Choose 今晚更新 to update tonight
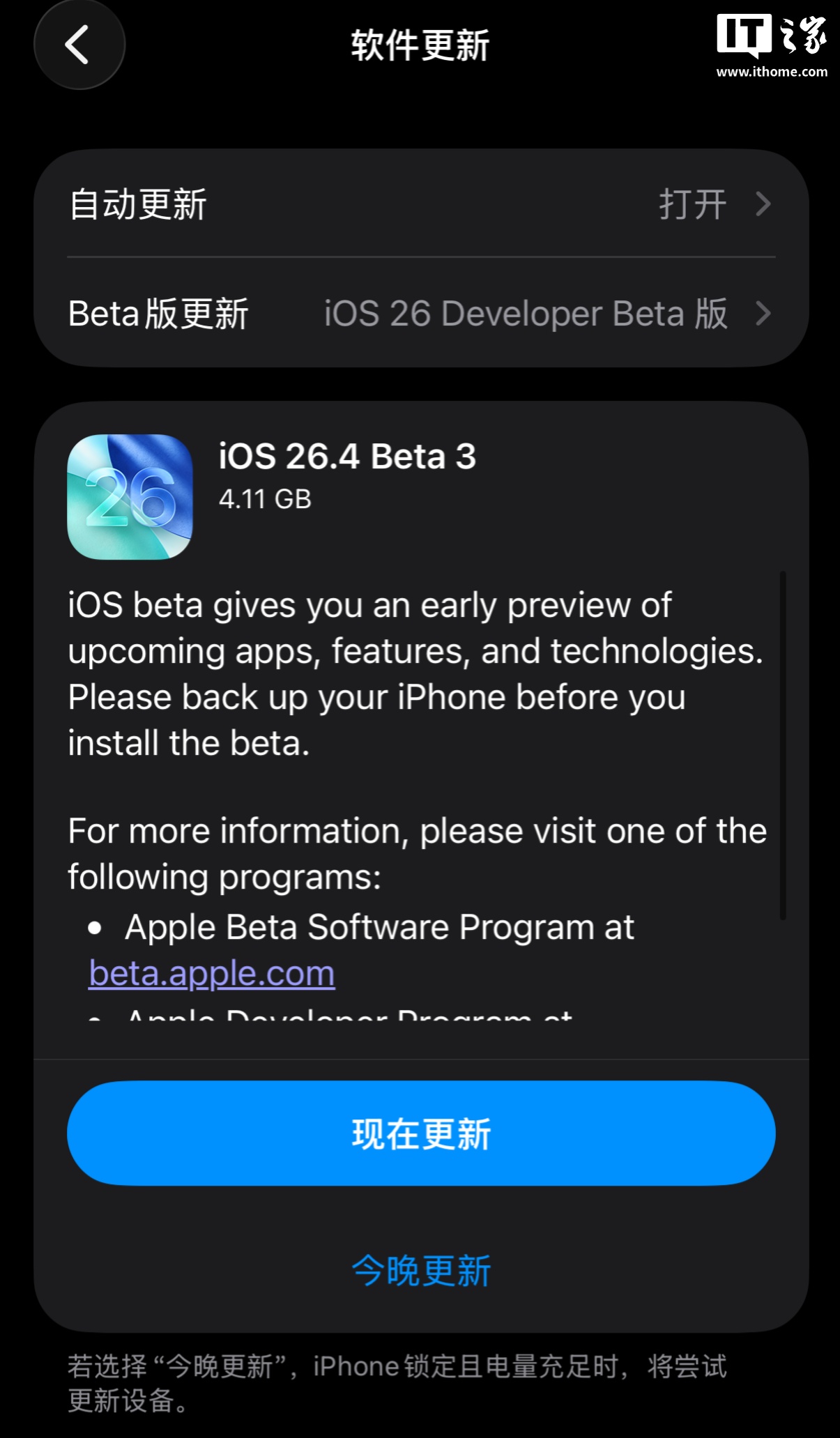This screenshot has width=840, height=1438. (420, 1270)
